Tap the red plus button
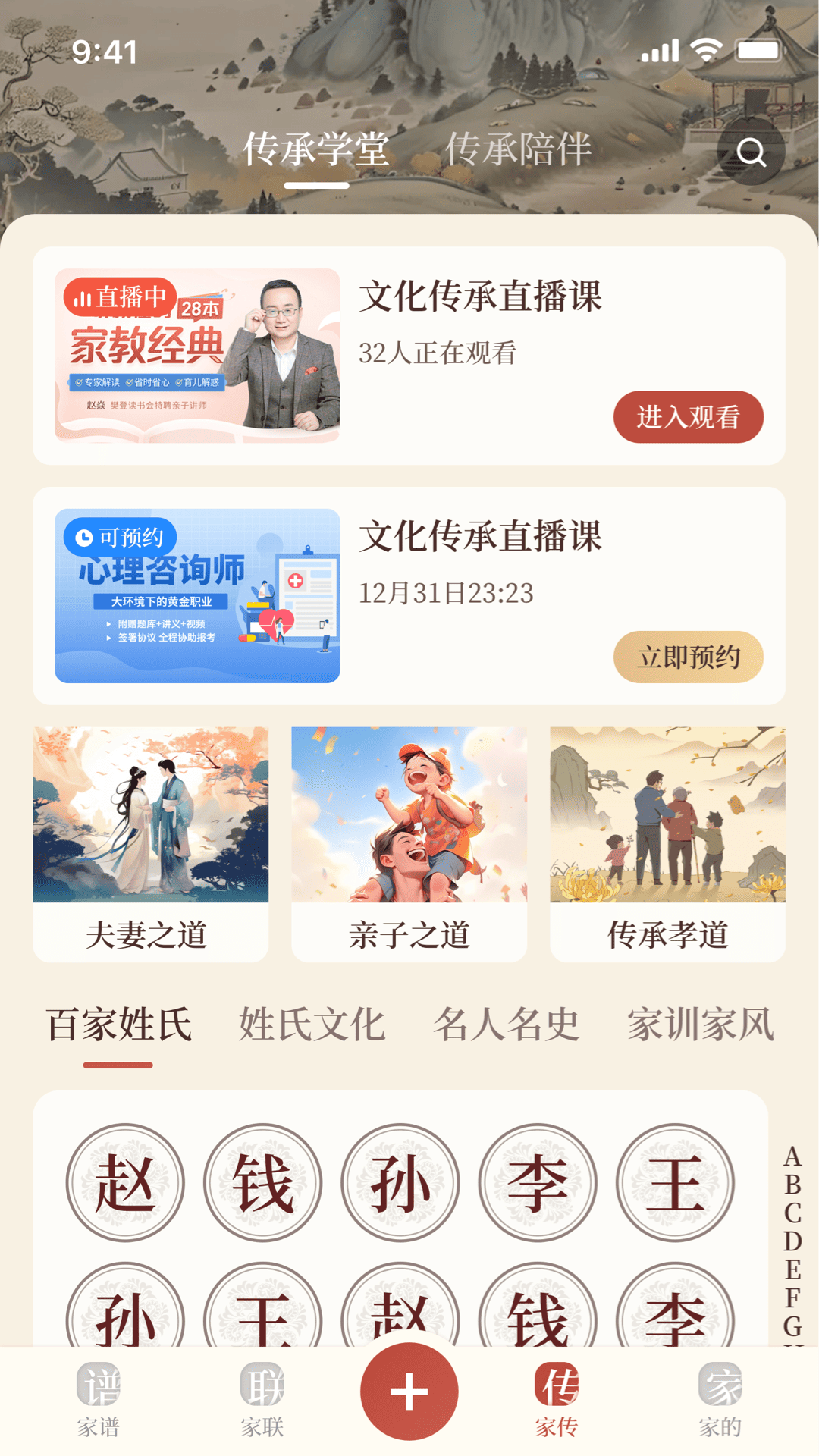The height and width of the screenshot is (1456, 819). pyautogui.click(x=409, y=1392)
